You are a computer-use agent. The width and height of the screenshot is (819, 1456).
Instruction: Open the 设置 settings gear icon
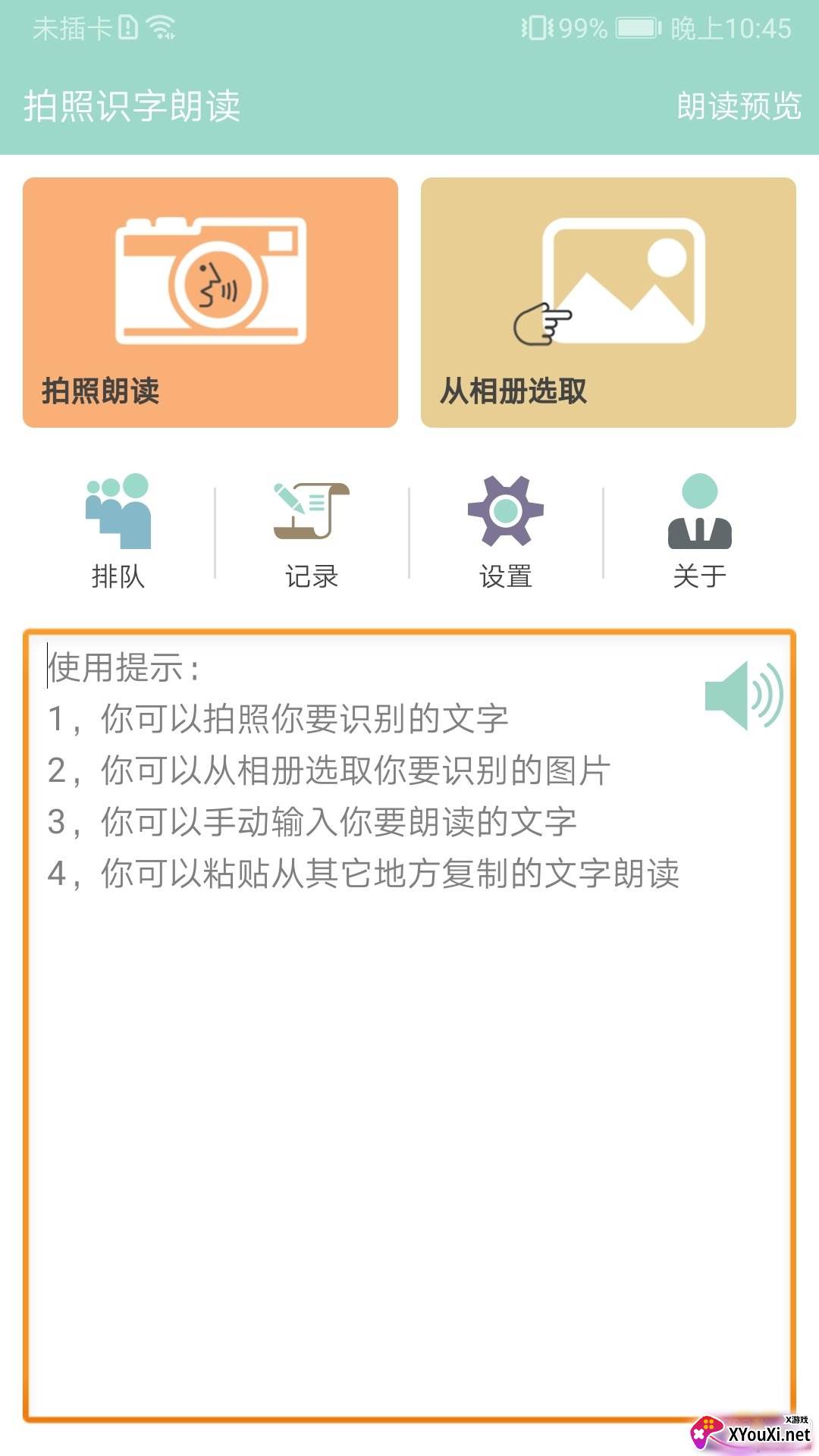pyautogui.click(x=507, y=512)
